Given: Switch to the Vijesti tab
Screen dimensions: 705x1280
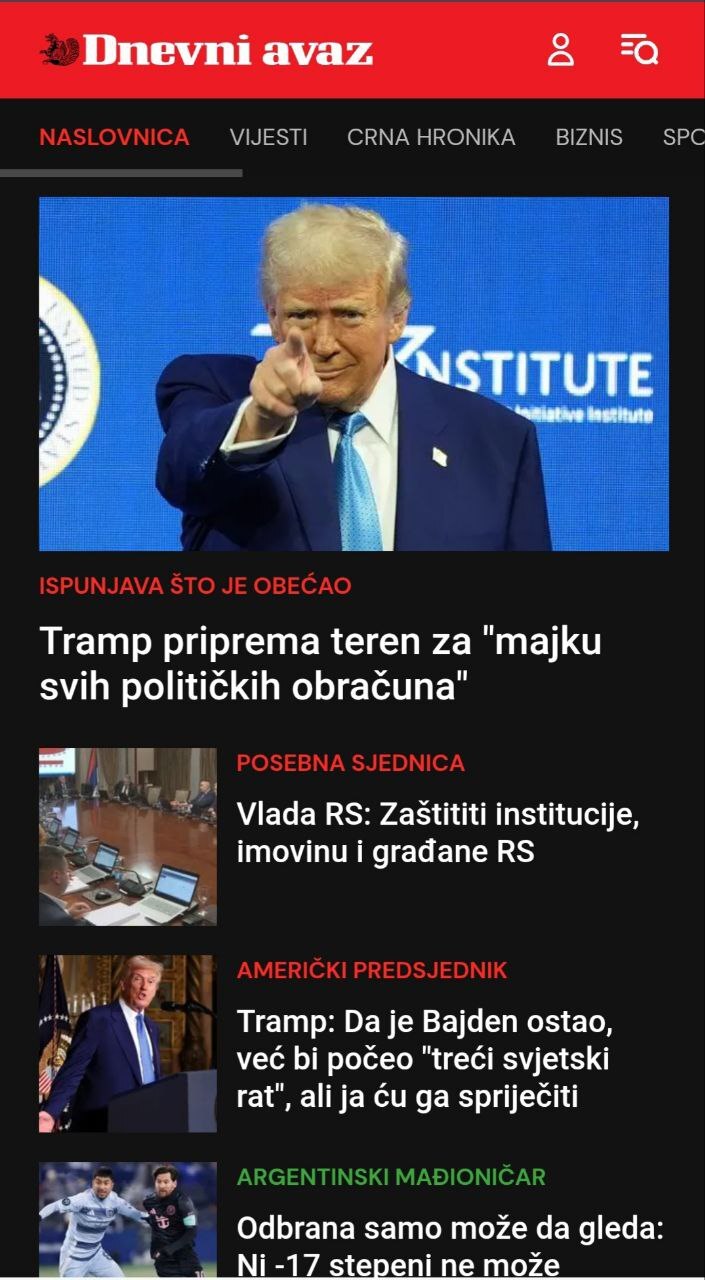Looking at the screenshot, I should (x=268, y=138).
